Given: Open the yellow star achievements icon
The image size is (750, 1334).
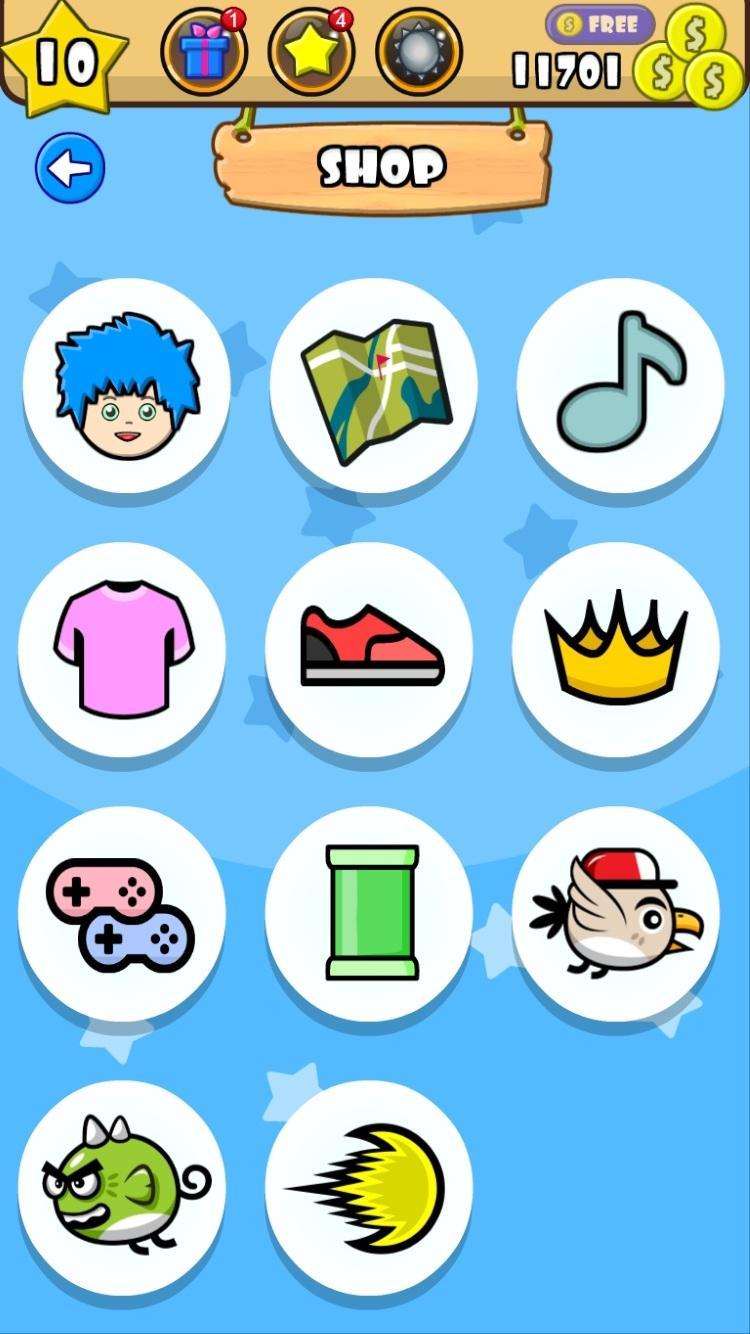Looking at the screenshot, I should pyautogui.click(x=311, y=52).
